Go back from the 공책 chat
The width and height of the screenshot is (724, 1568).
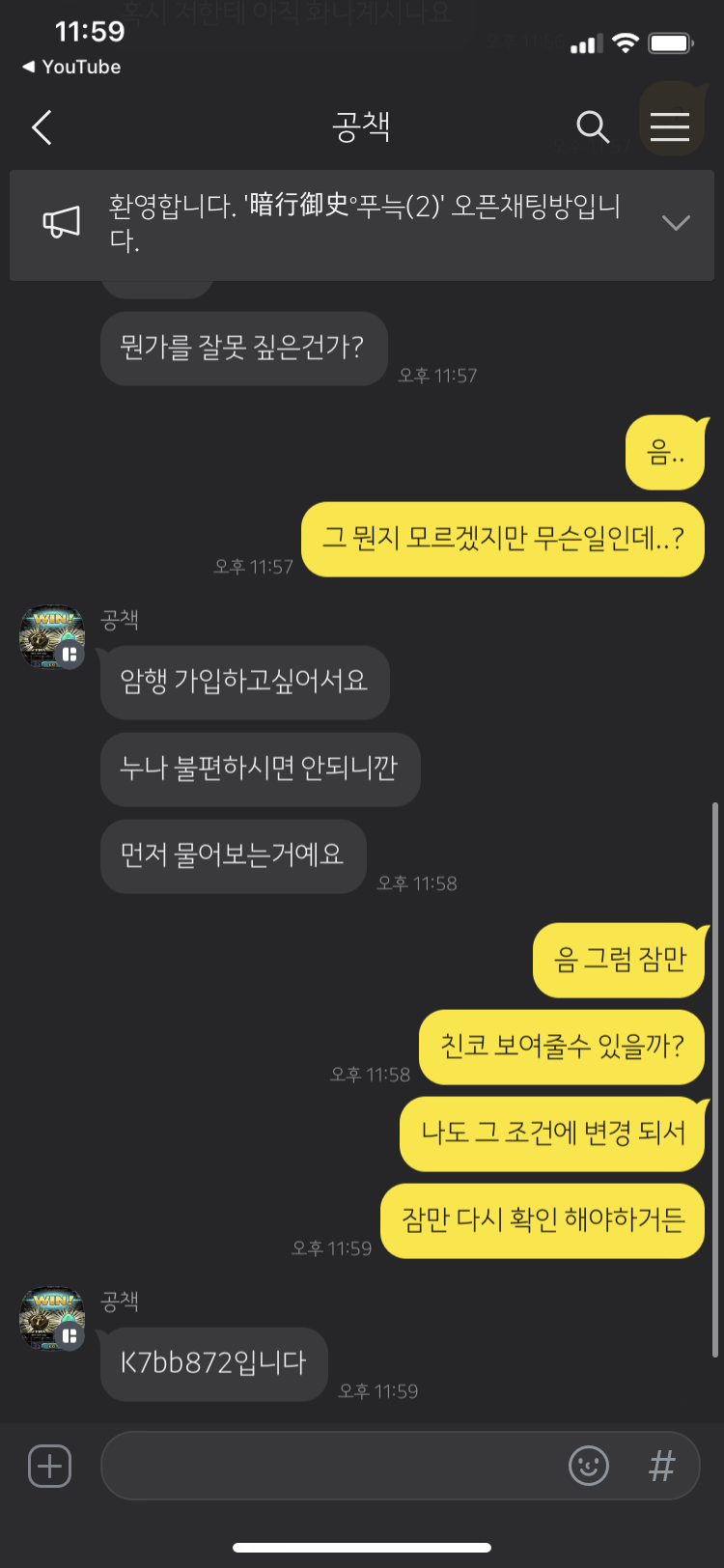[x=42, y=127]
